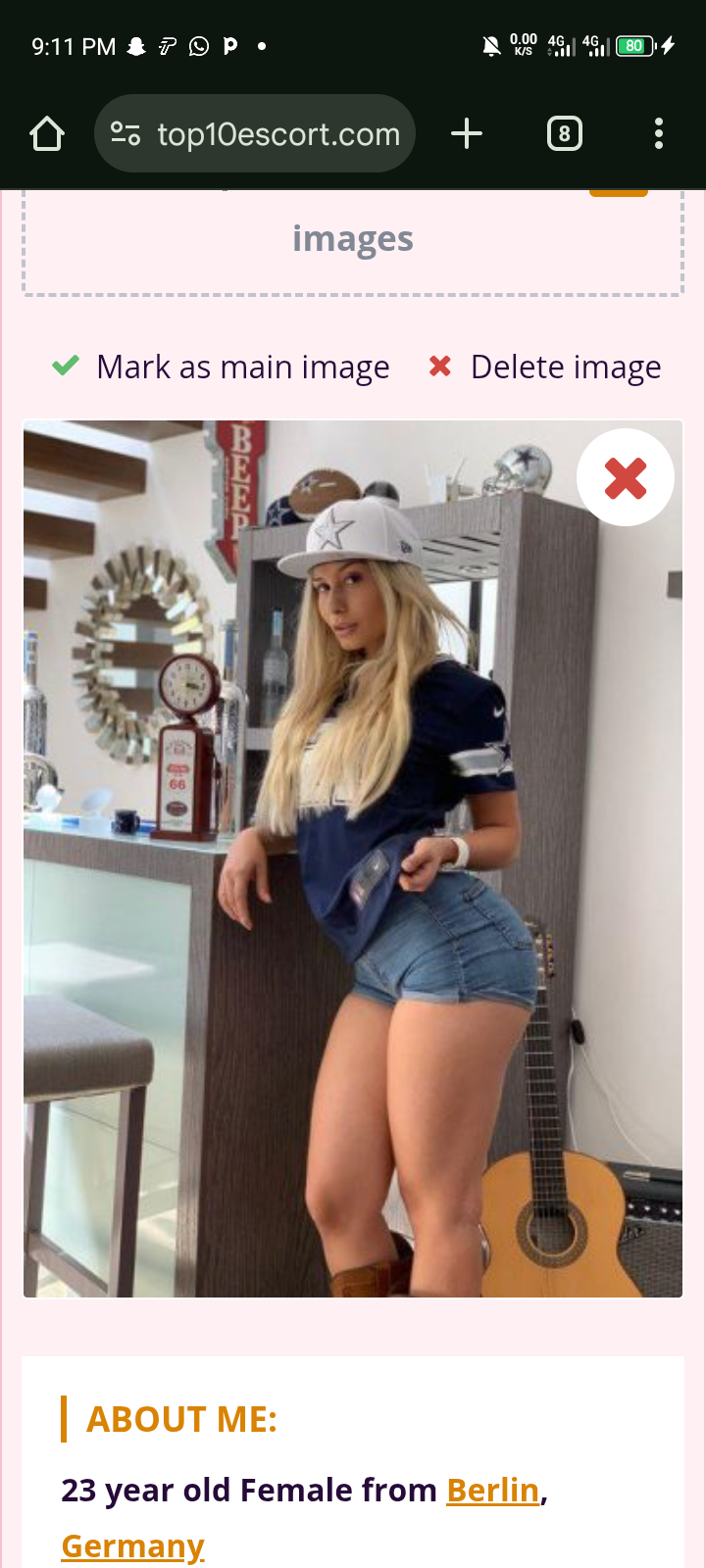The width and height of the screenshot is (706, 1568).
Task: Delete the uploaded image with red X
Action: 626,478
